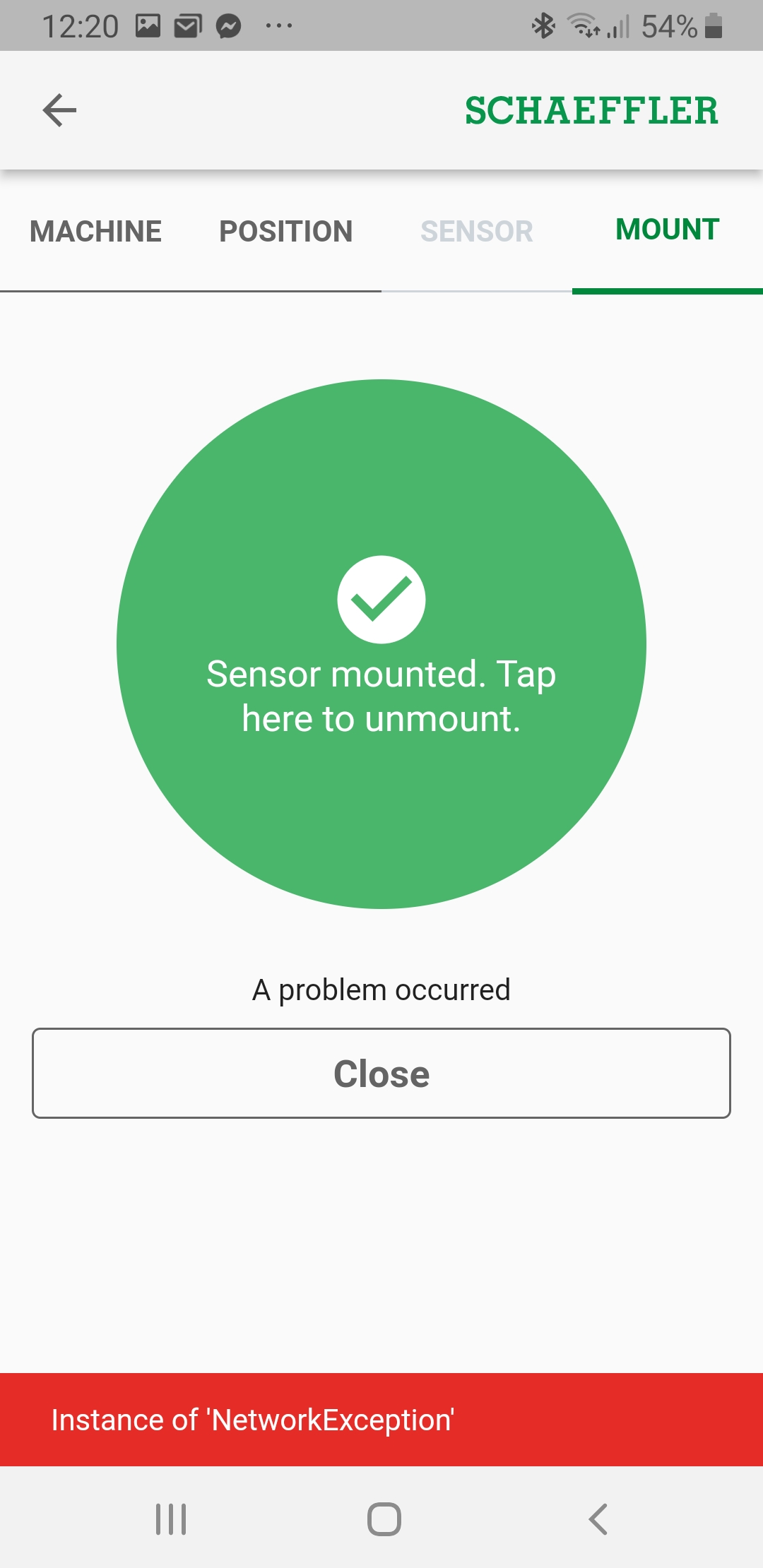The image size is (763, 1568).
Task: Switch to the Machine tab
Action: (x=95, y=232)
